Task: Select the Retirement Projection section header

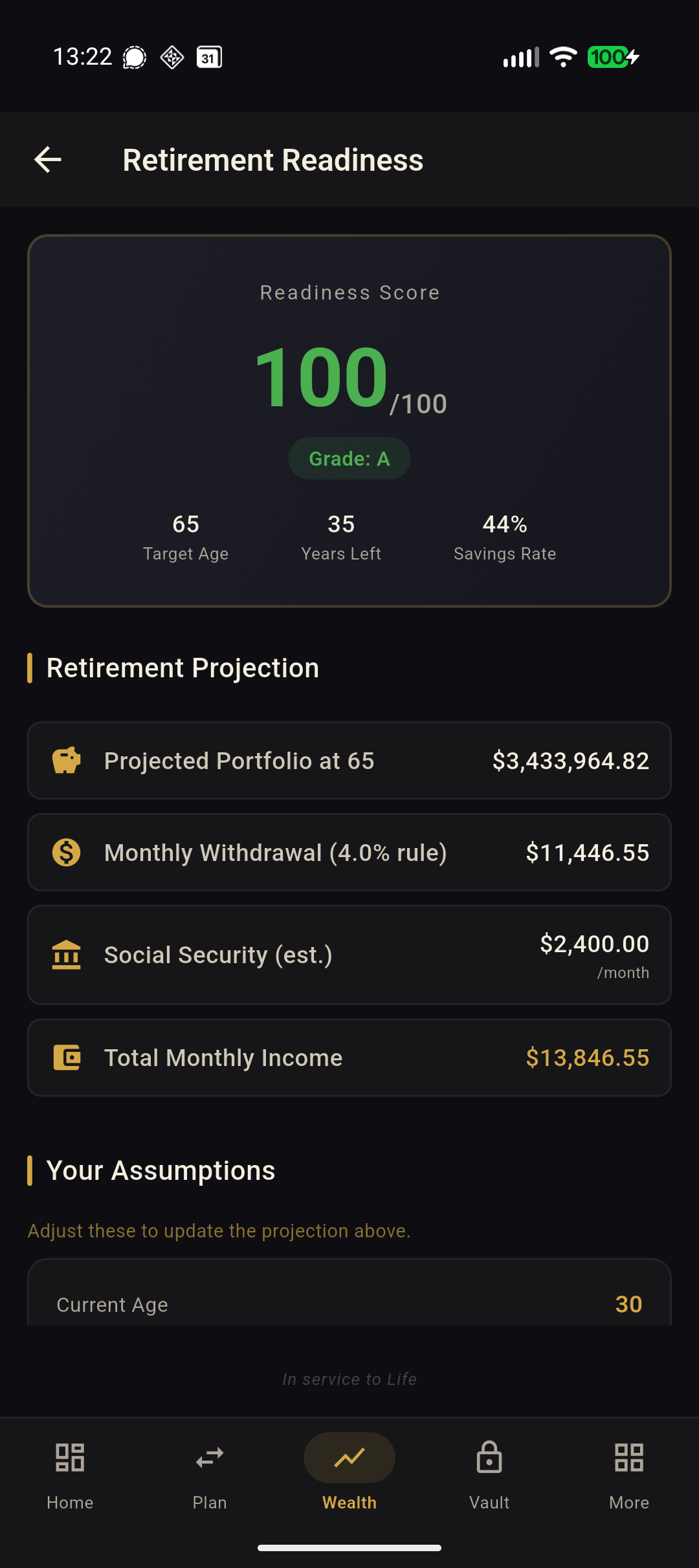Action: 182,667
